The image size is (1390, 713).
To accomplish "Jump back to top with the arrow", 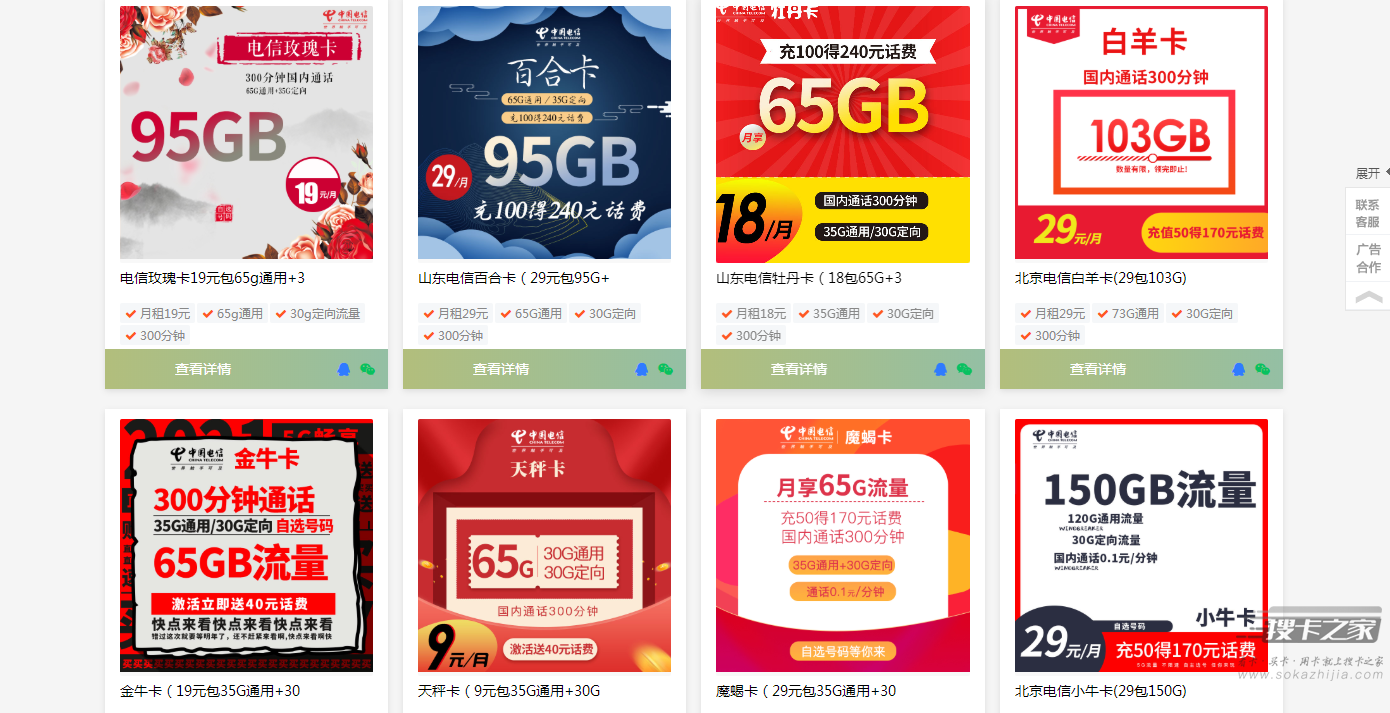I will pyautogui.click(x=1368, y=297).
